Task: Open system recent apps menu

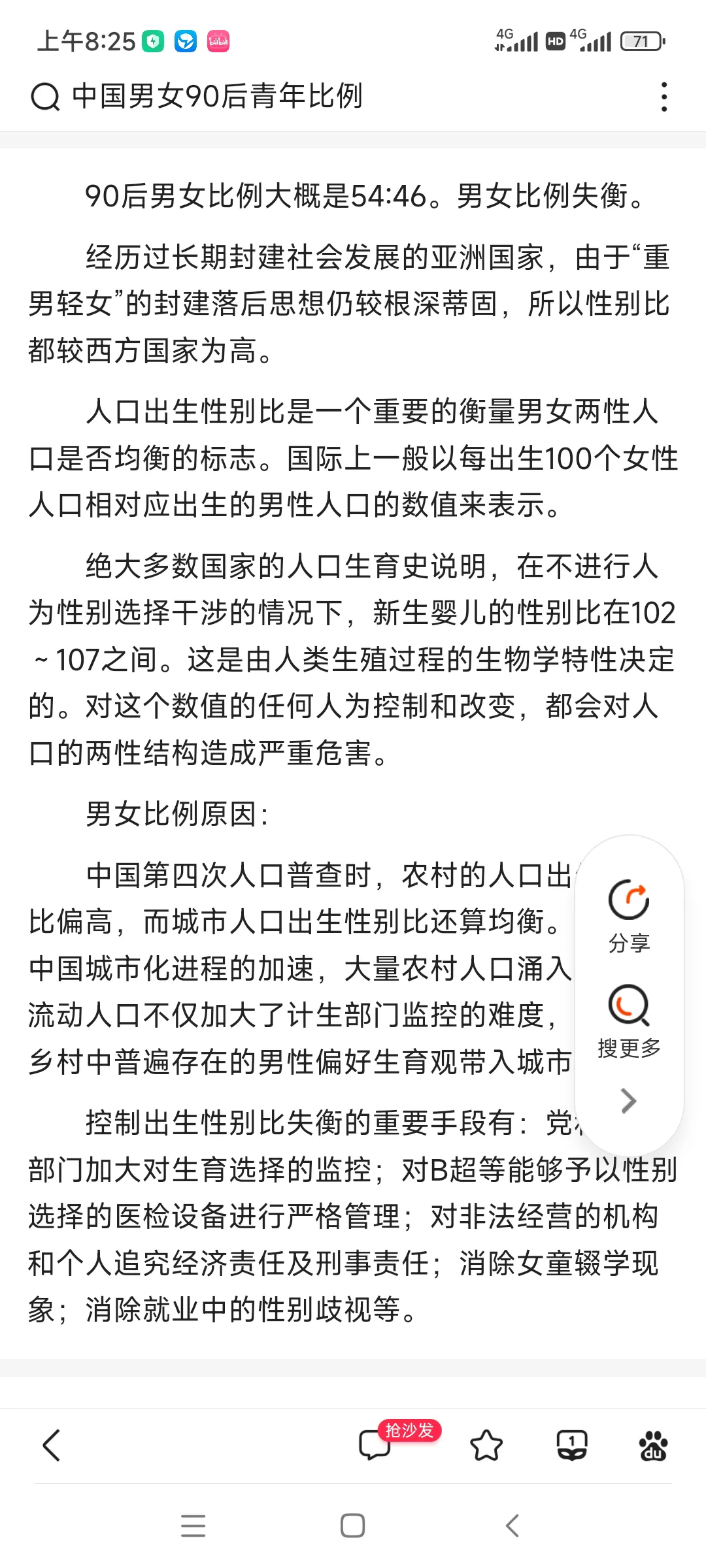Action: (193, 1526)
